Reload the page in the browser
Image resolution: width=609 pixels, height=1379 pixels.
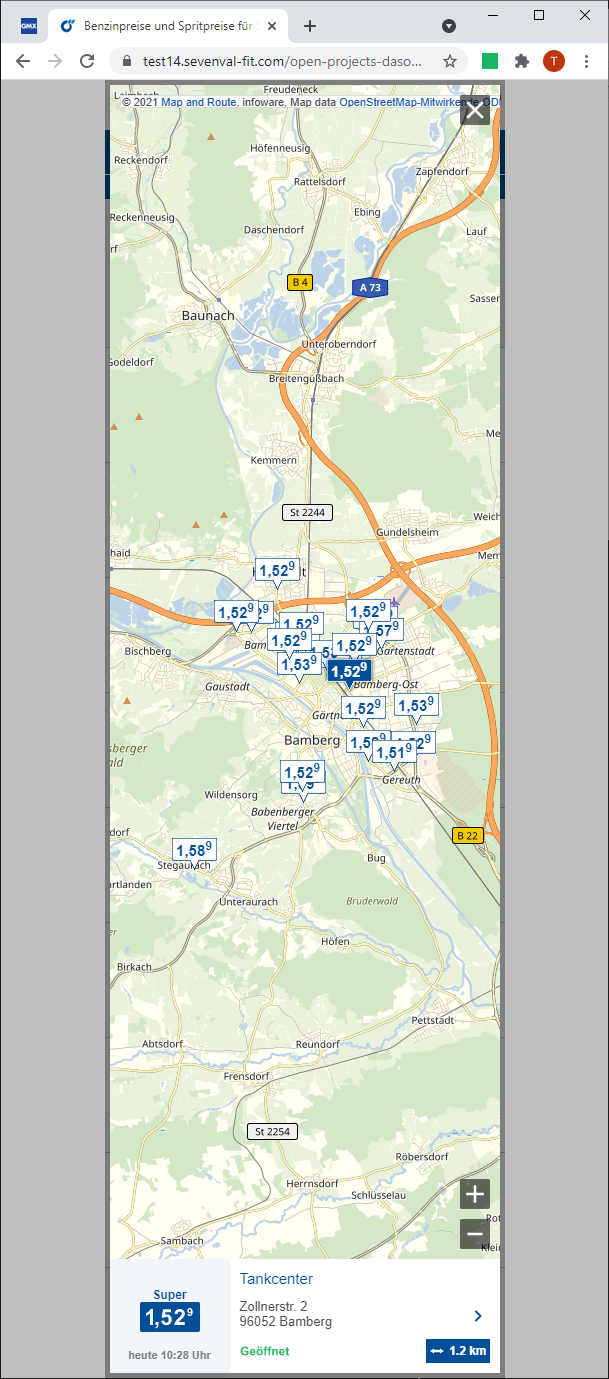[x=87, y=61]
